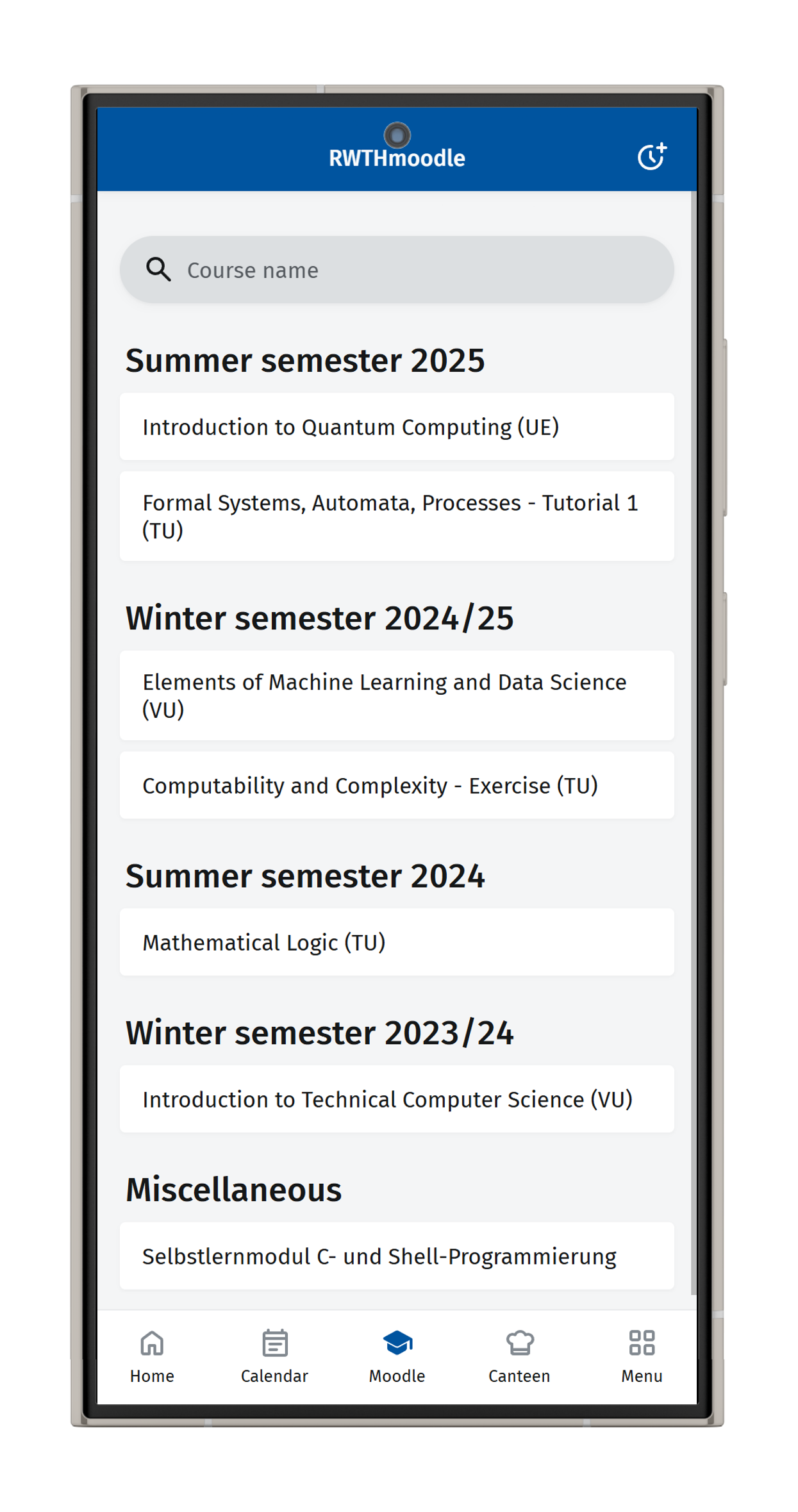Screen dimensions: 798x1512
Task: Tap the magnifying glass search icon
Action: pyautogui.click(x=158, y=269)
